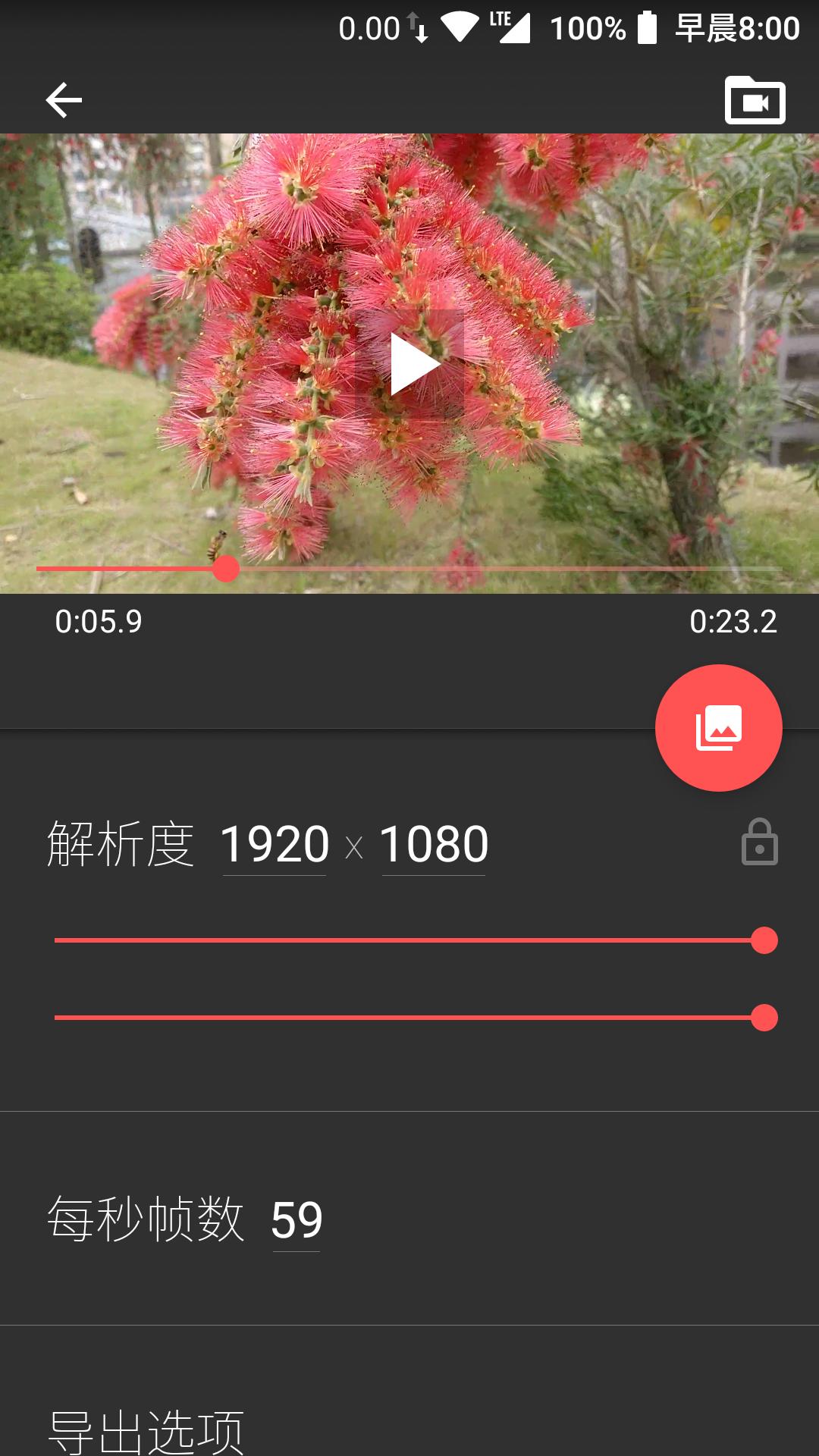This screenshot has width=819, height=1456.
Task: Tap the camera icon in the top bar
Action: pos(755,99)
